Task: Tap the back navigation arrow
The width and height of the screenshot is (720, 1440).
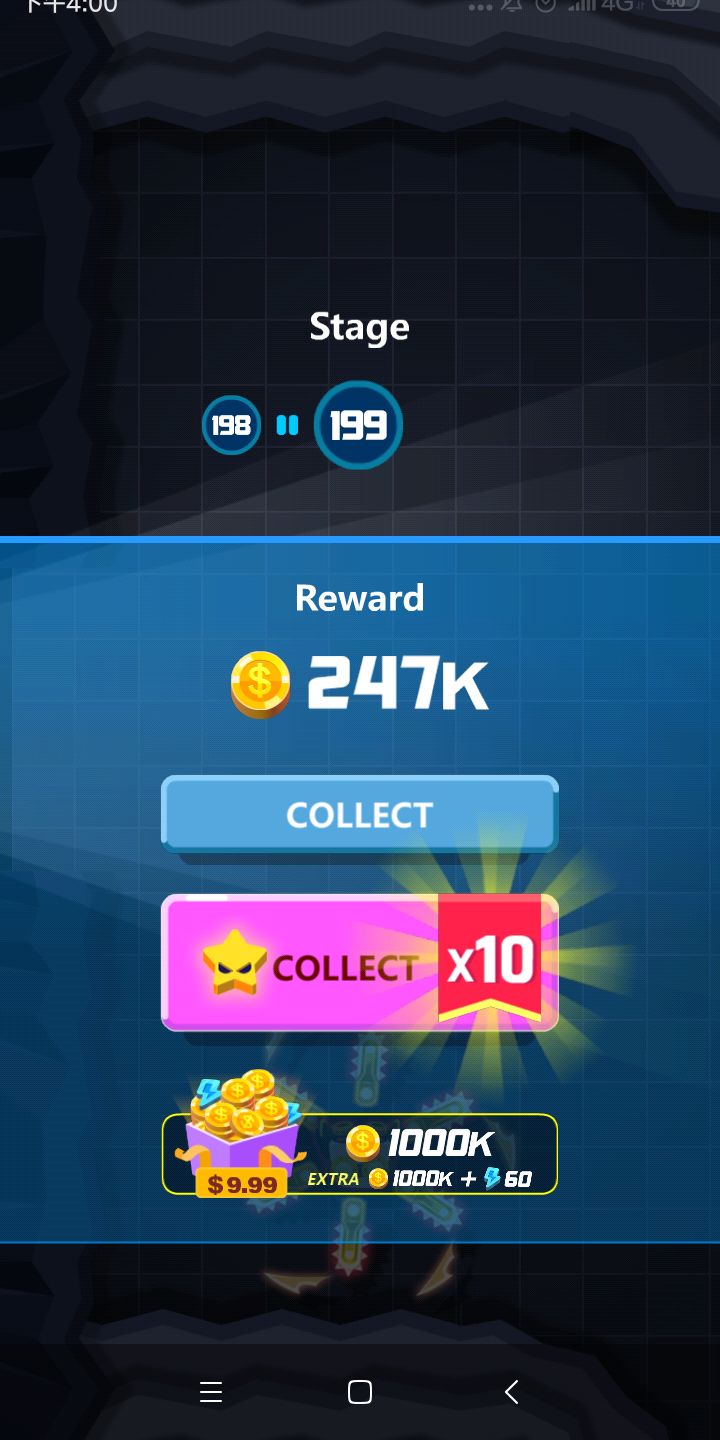Action: (511, 1391)
